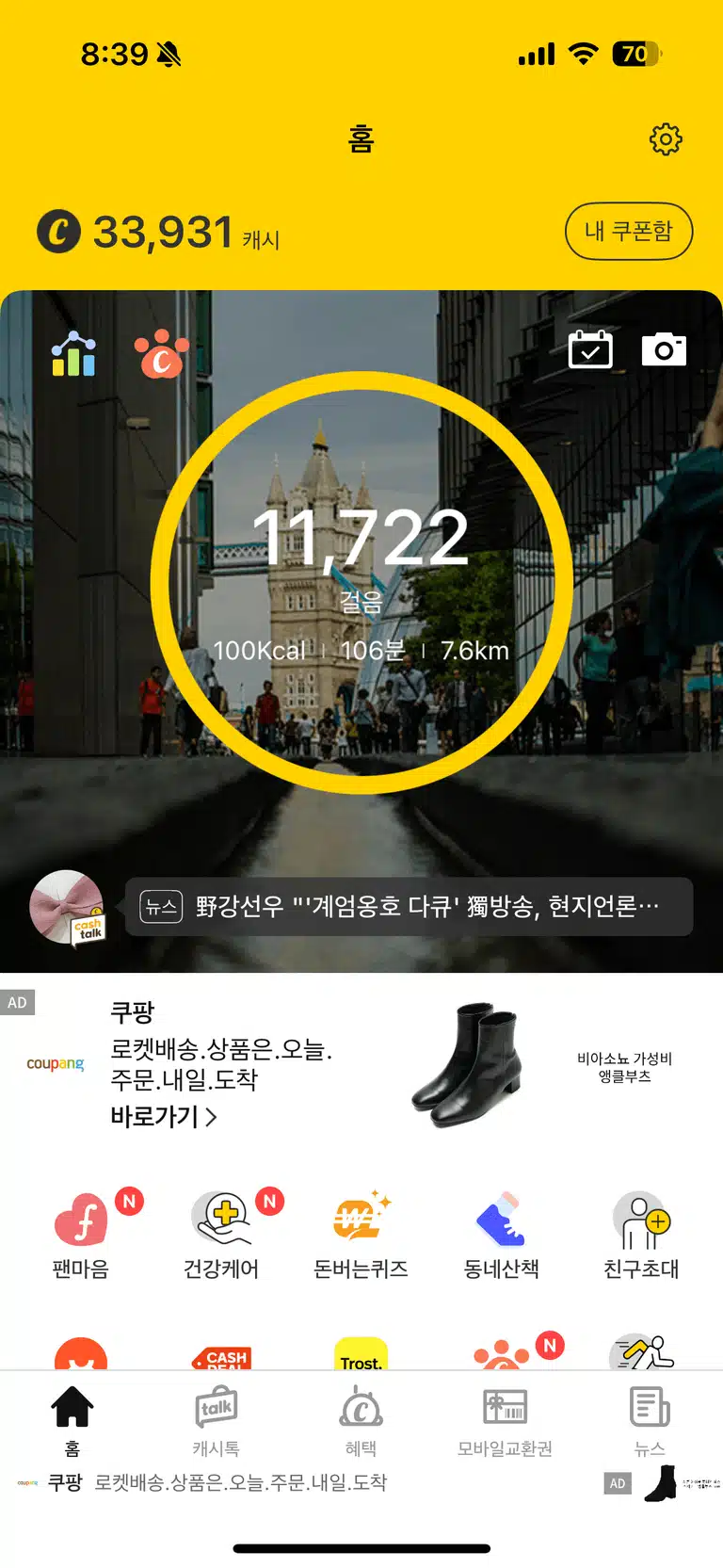Launch 돈버는퀴즈
The width and height of the screenshot is (723, 1568).
pos(361,1235)
